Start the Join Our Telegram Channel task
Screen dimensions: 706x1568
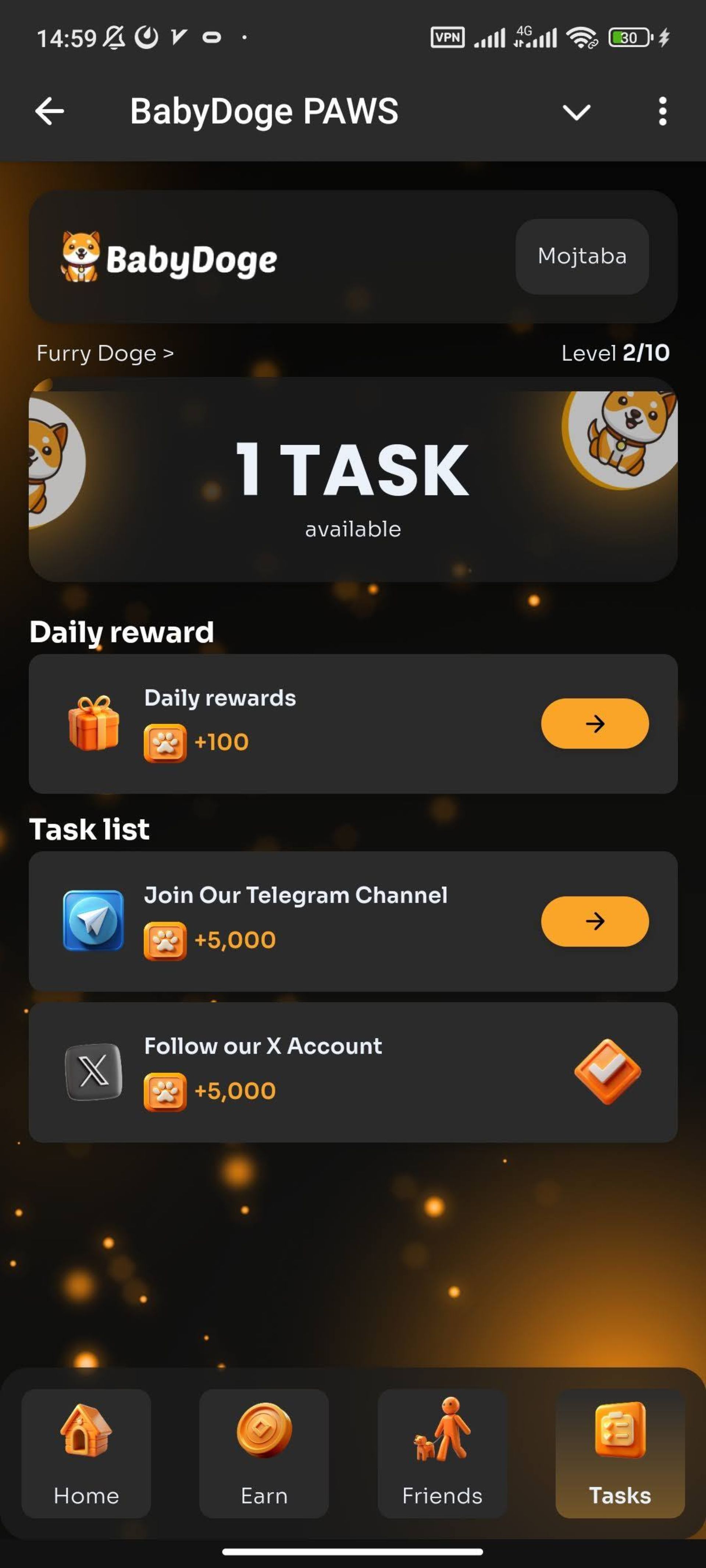pyautogui.click(x=595, y=921)
